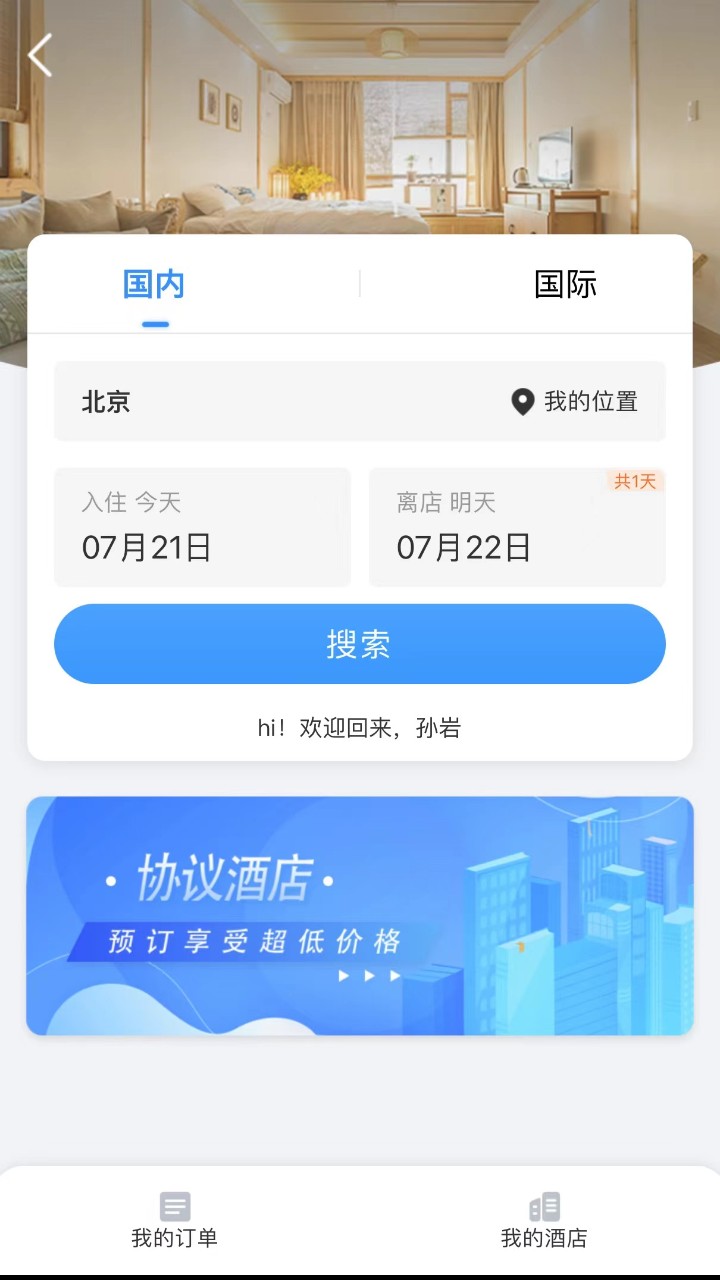Use 我的位置 for hotel search
The height and width of the screenshot is (1280, 720).
click(575, 402)
